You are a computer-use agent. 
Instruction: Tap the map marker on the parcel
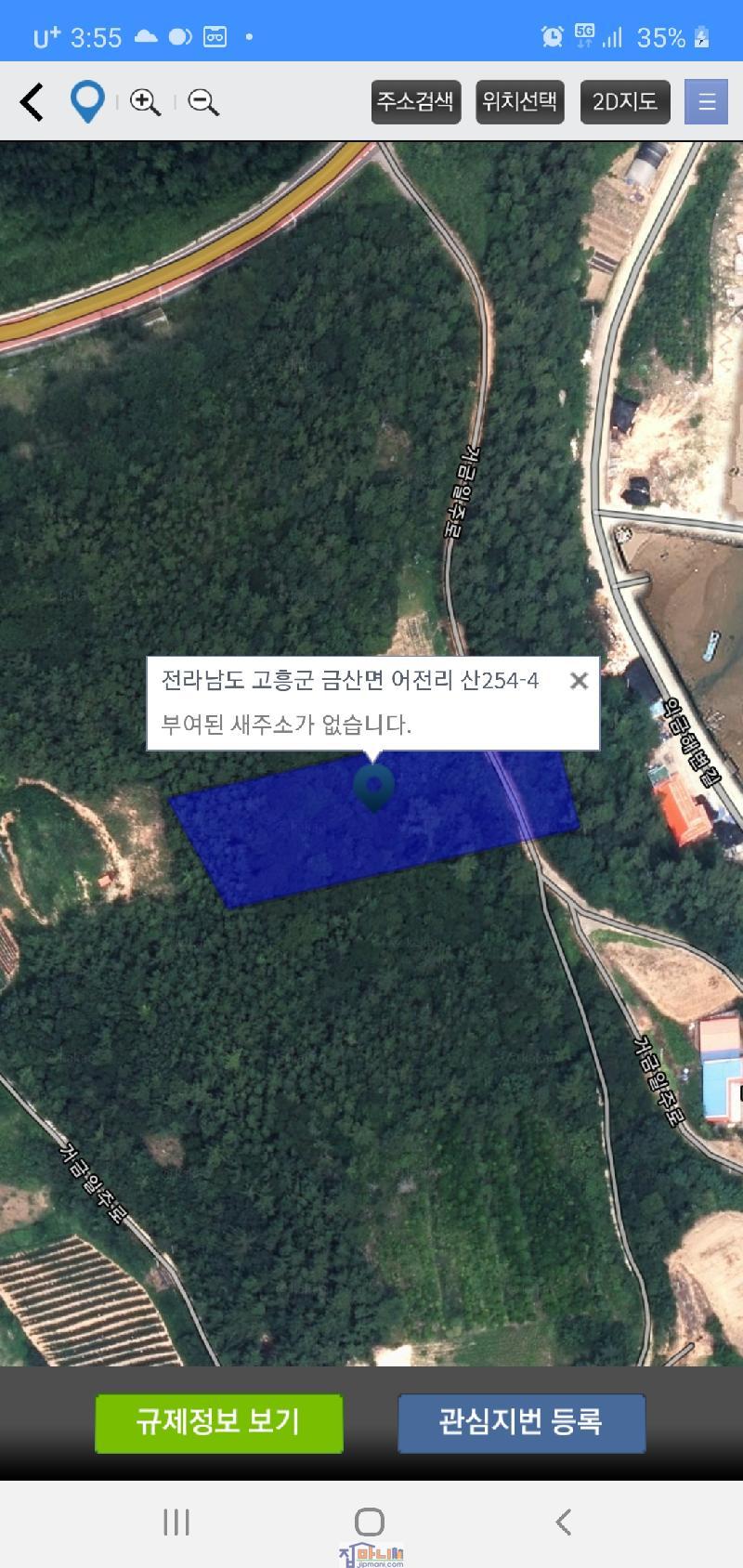373,788
